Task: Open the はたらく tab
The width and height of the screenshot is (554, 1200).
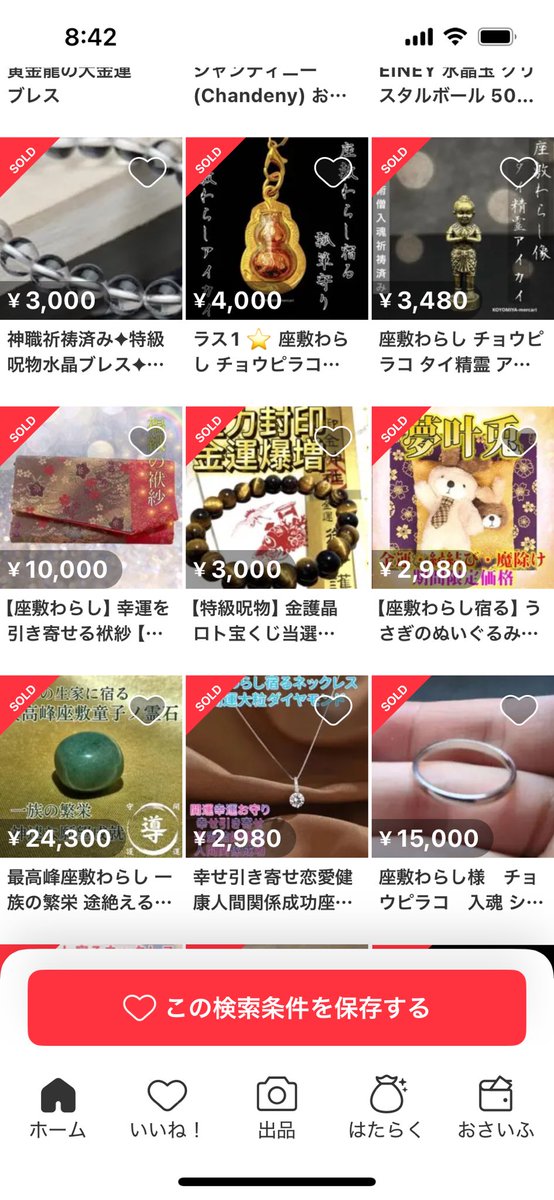Action: [x=386, y=1108]
